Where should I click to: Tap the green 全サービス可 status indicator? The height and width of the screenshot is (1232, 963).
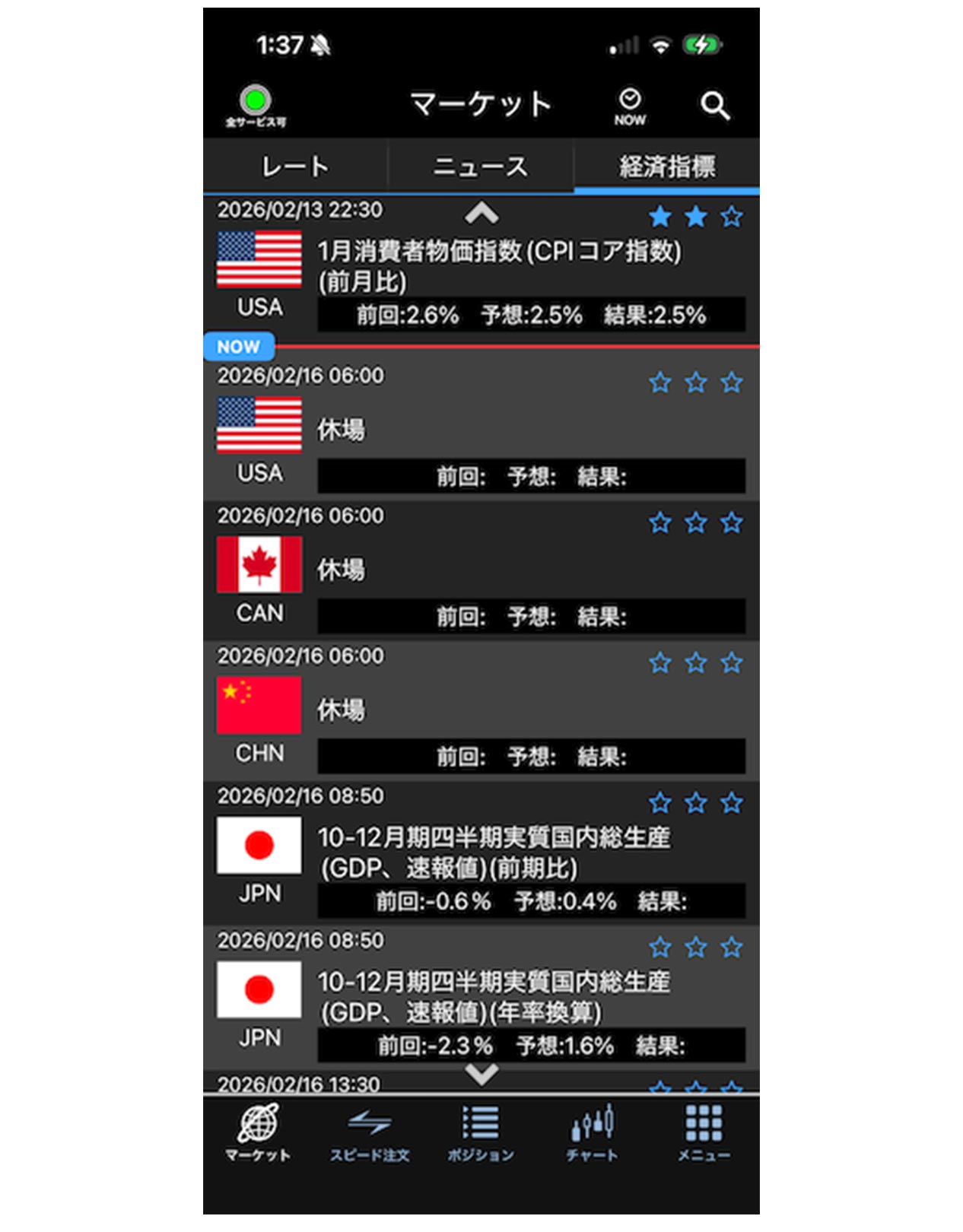[x=256, y=105]
